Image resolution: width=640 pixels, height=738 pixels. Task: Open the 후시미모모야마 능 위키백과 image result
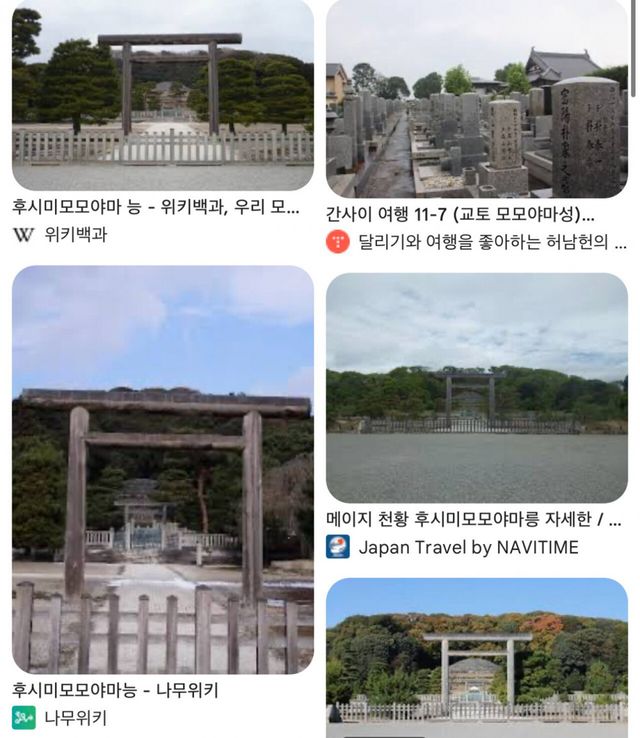pos(162,95)
